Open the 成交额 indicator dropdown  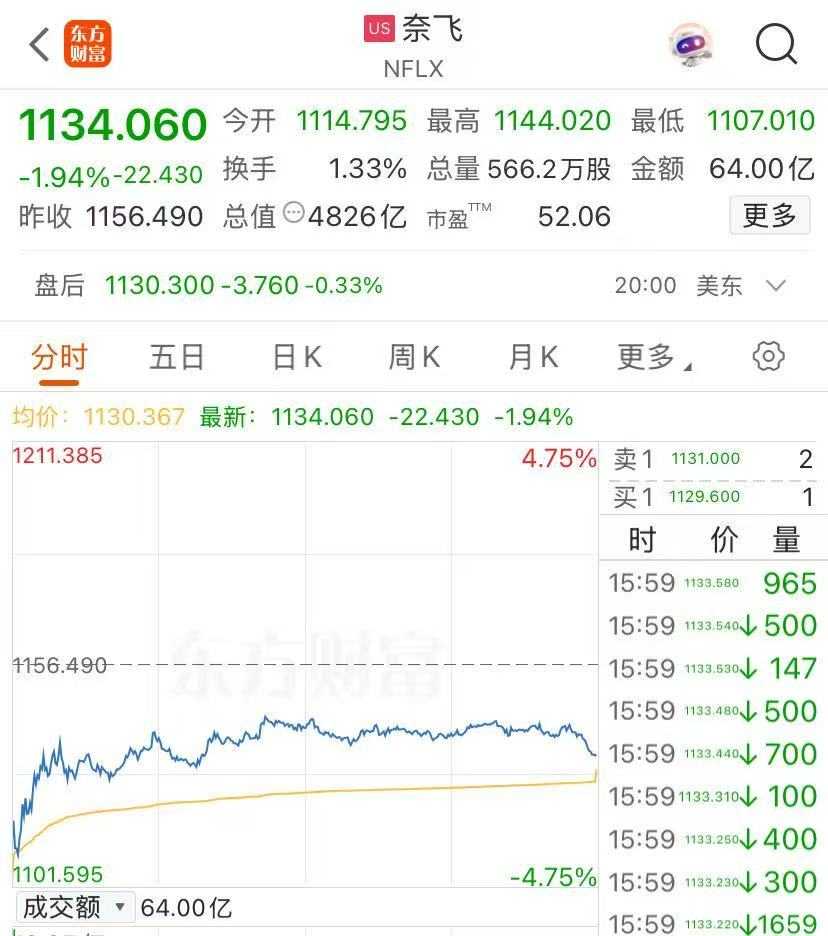76,907
